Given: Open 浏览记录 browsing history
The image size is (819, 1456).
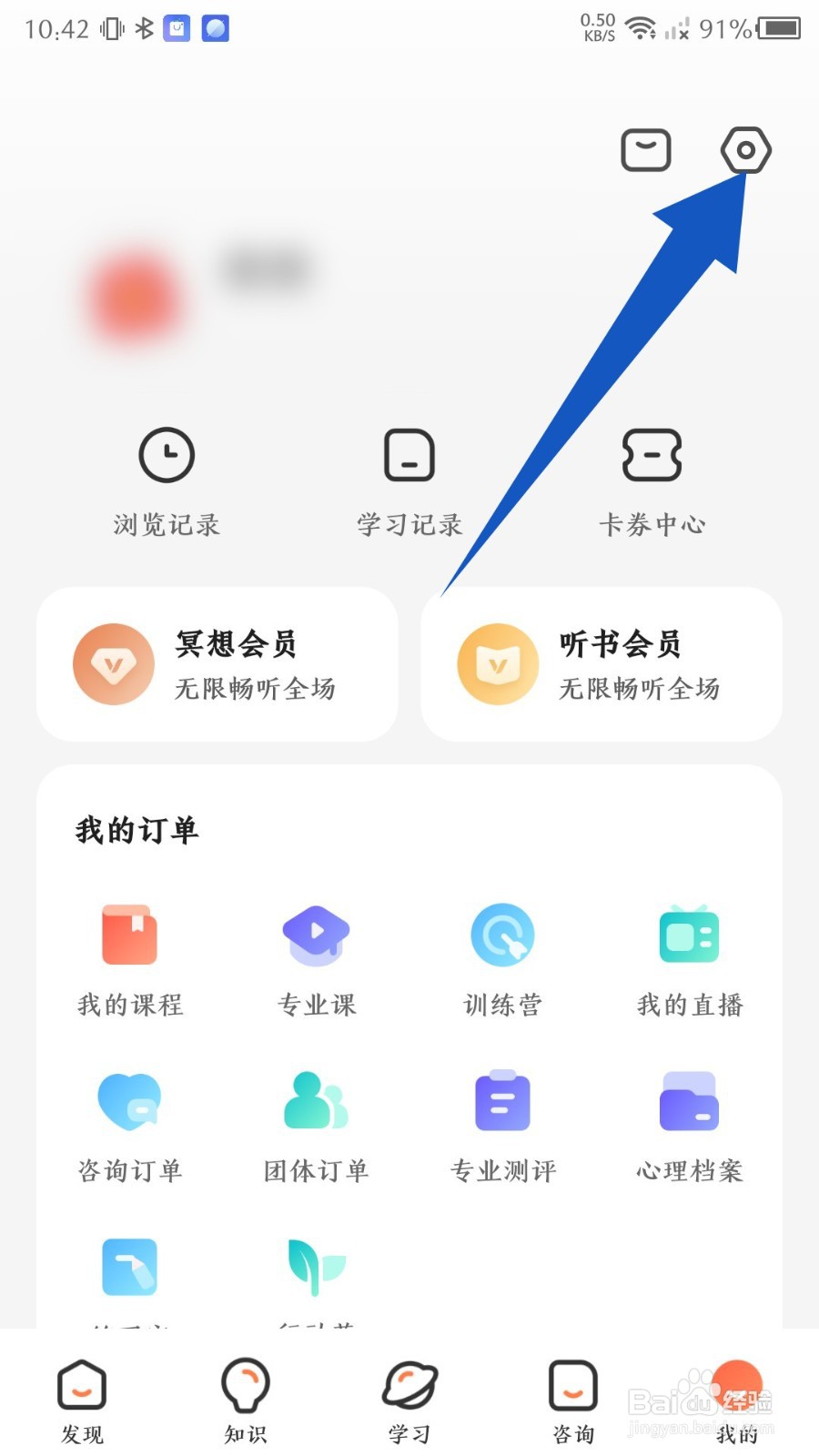Looking at the screenshot, I should [165, 478].
